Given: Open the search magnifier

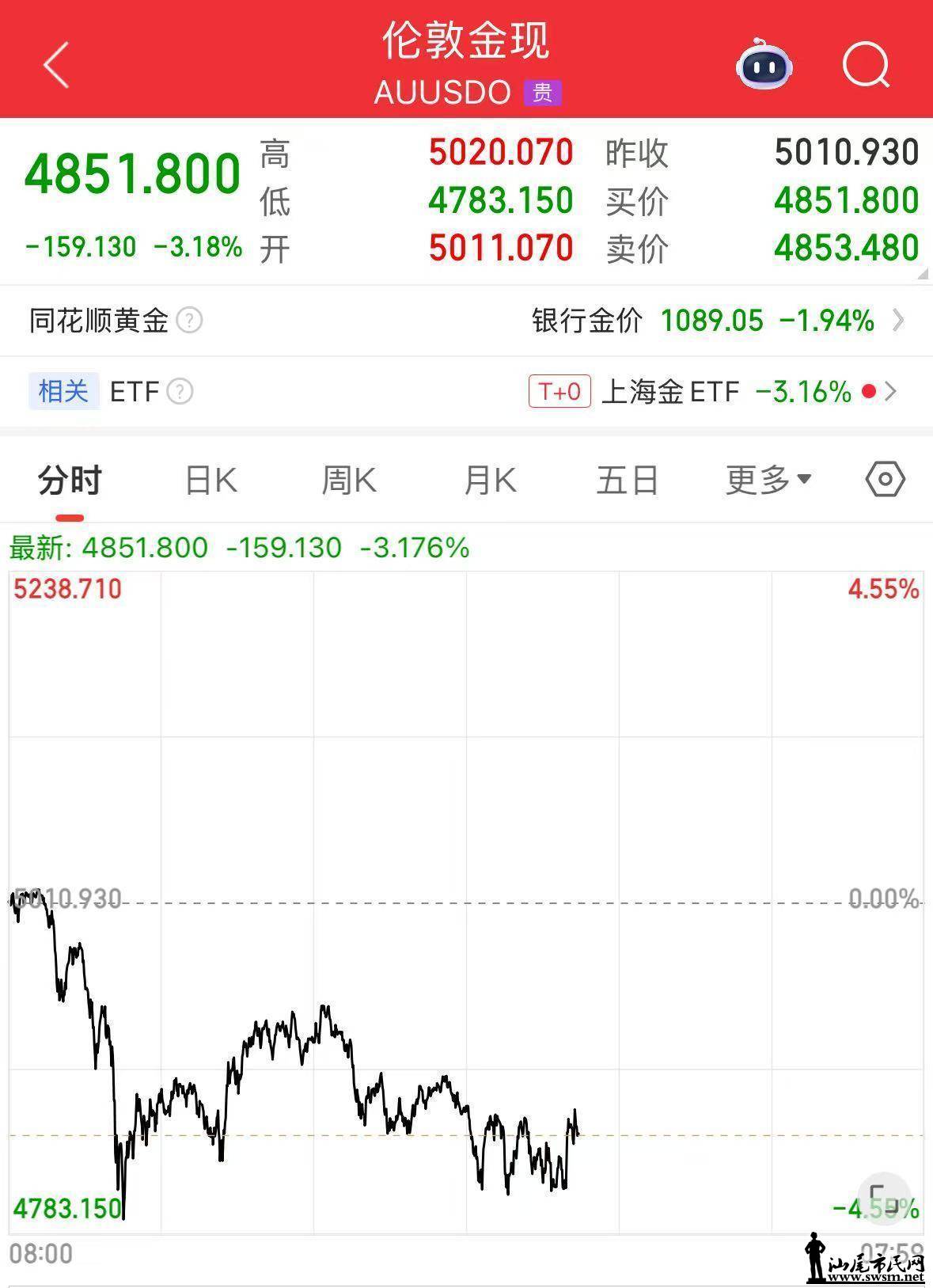Looking at the screenshot, I should 866,65.
